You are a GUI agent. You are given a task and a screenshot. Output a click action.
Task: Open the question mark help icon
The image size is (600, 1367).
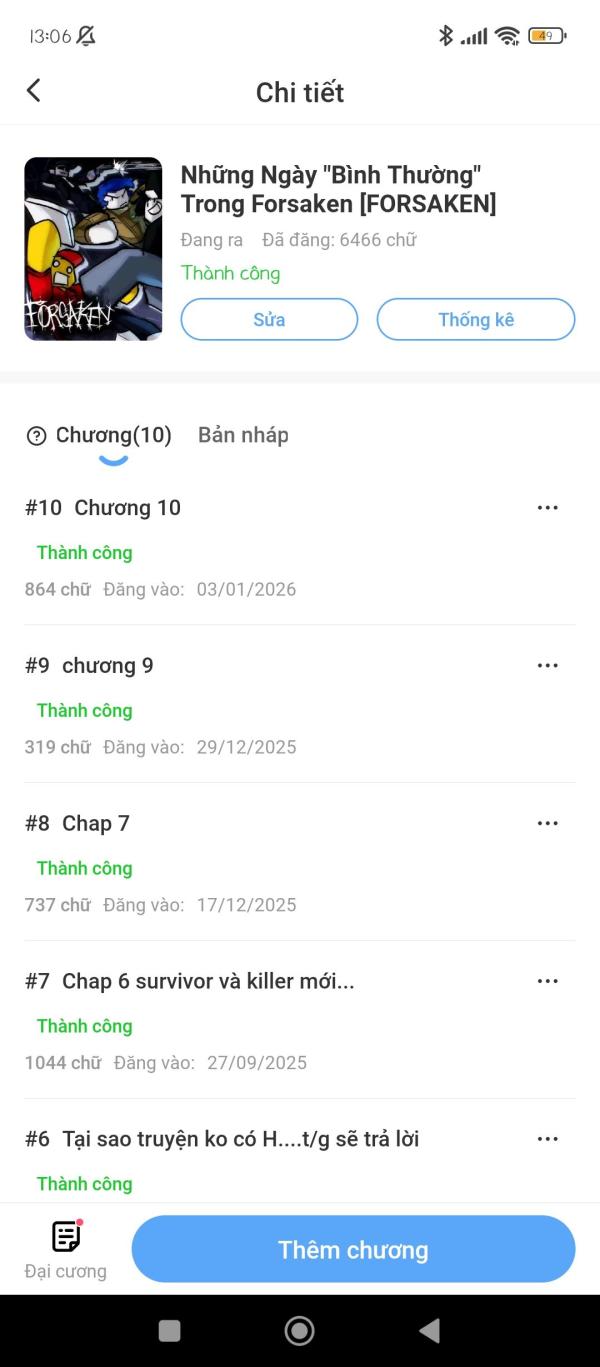point(37,436)
